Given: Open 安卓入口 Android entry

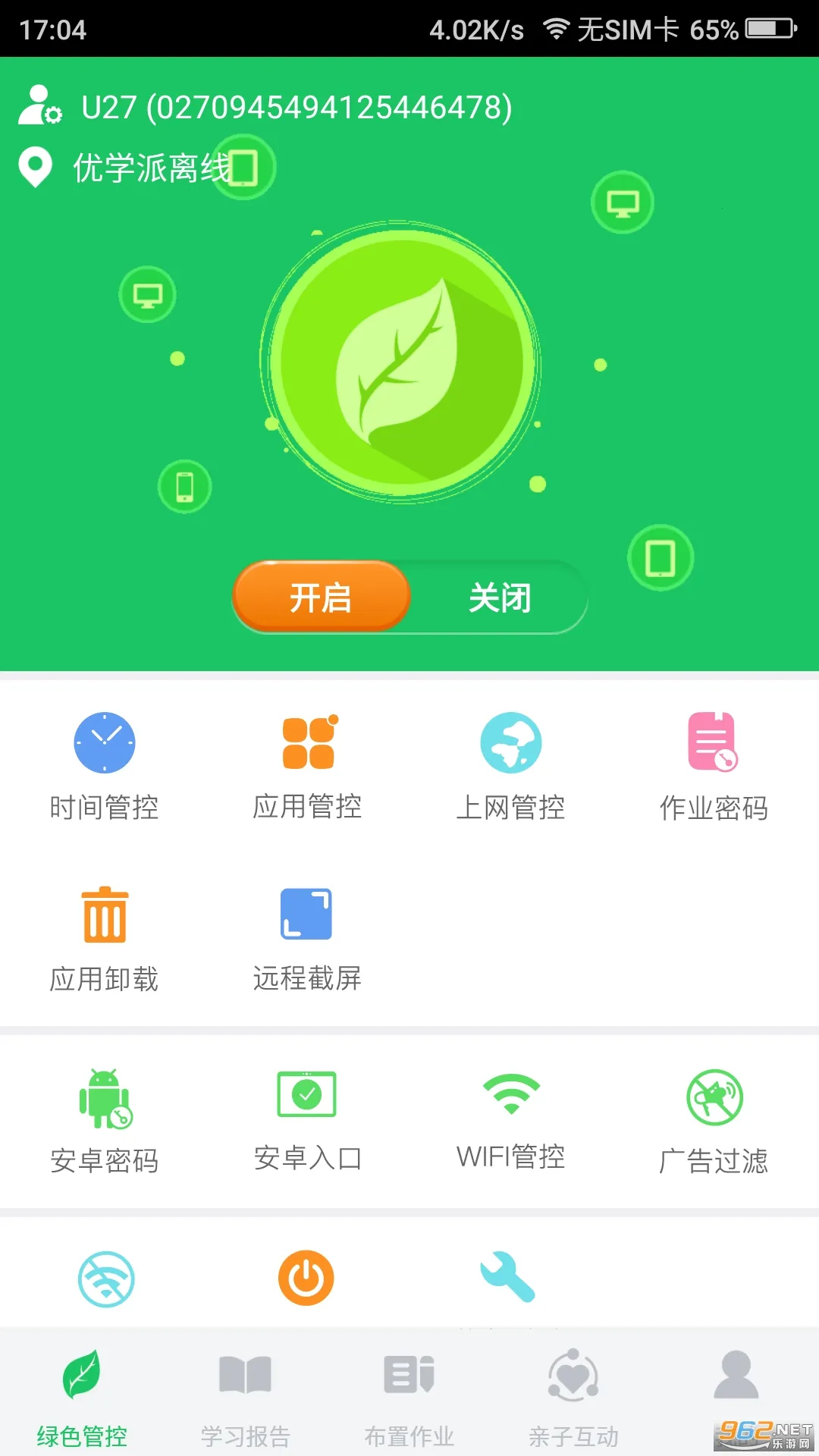Looking at the screenshot, I should pos(307,1116).
